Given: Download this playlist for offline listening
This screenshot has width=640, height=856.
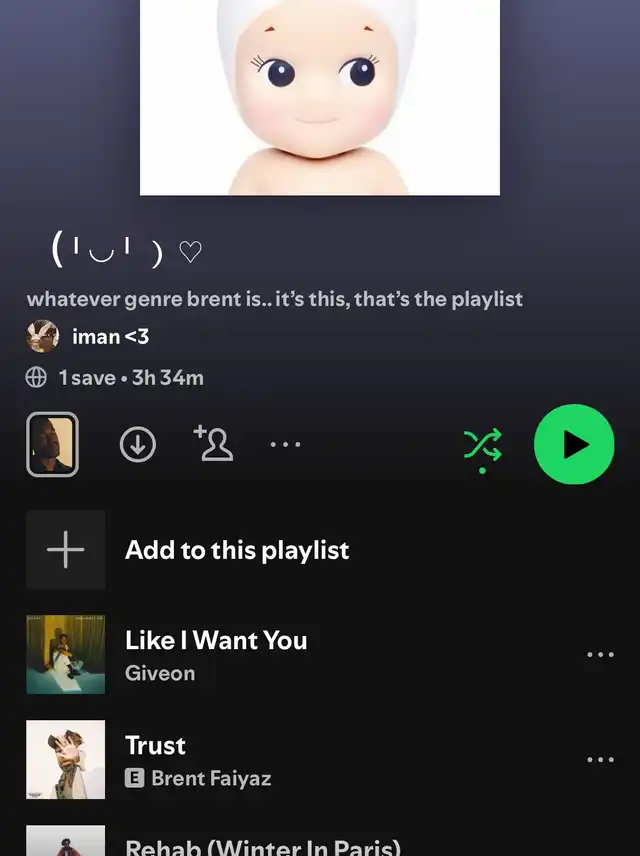Looking at the screenshot, I should click(138, 445).
